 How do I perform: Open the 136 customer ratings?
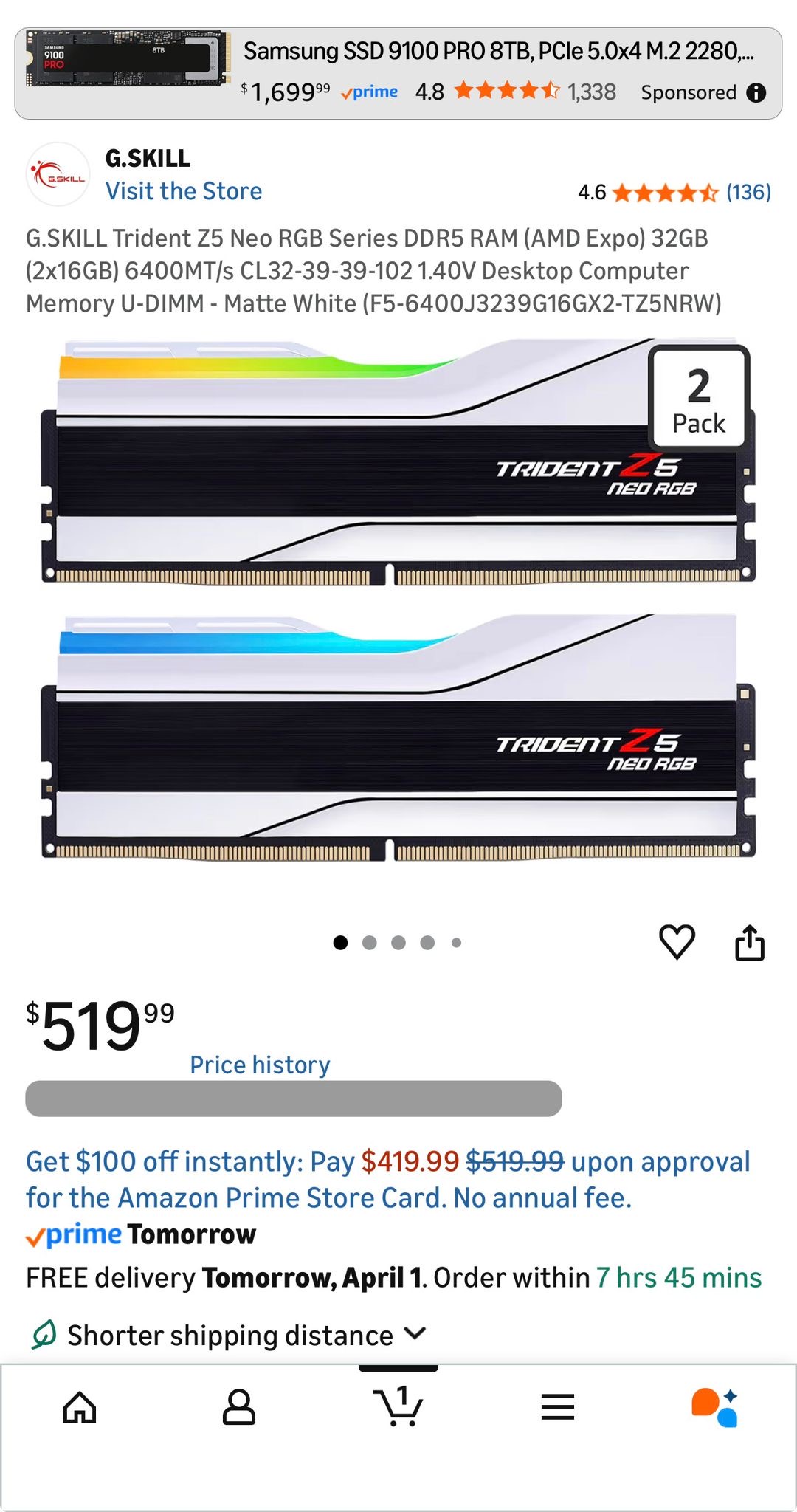[x=748, y=193]
